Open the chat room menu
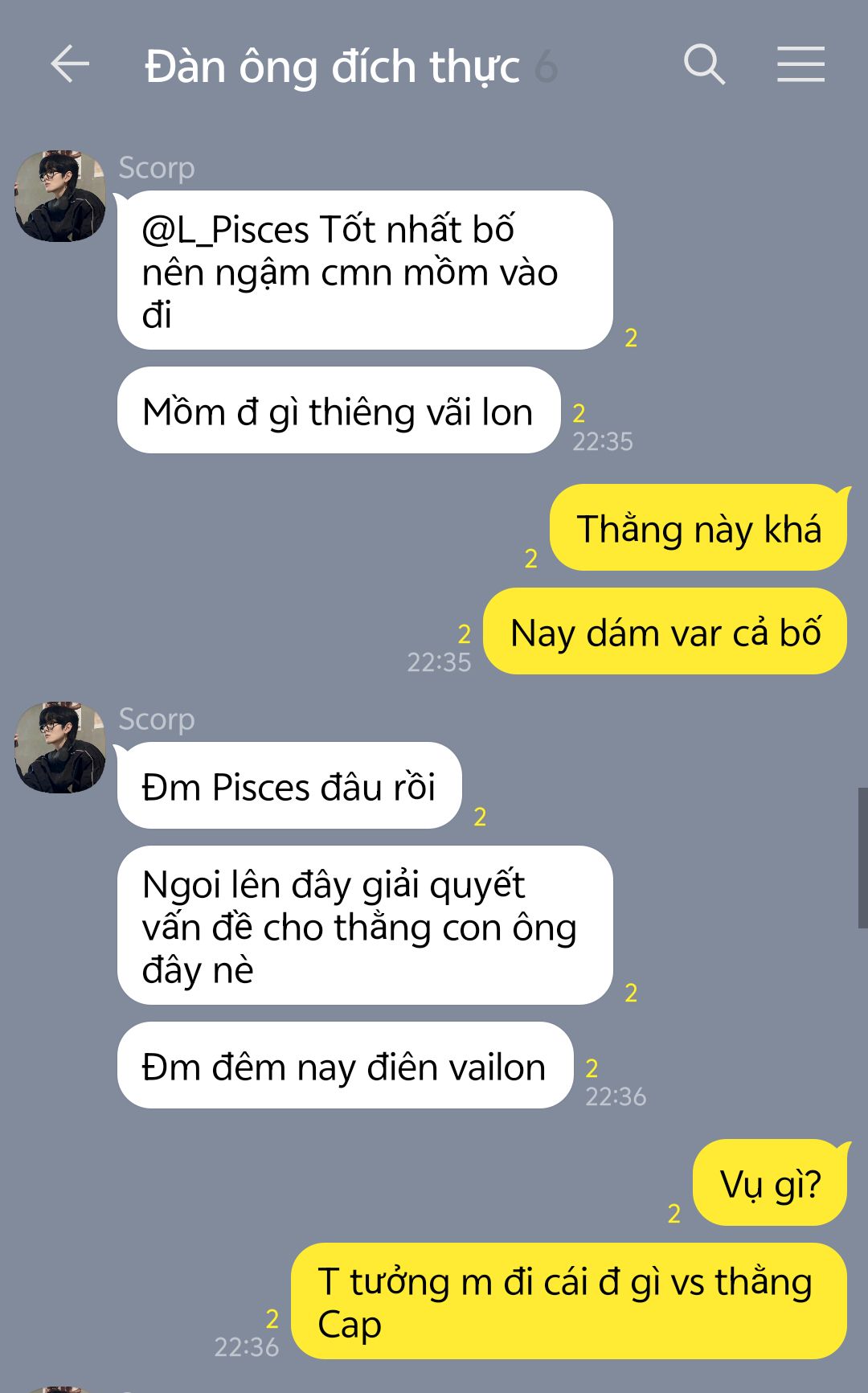Image resolution: width=868 pixels, height=1393 pixels. [800, 64]
